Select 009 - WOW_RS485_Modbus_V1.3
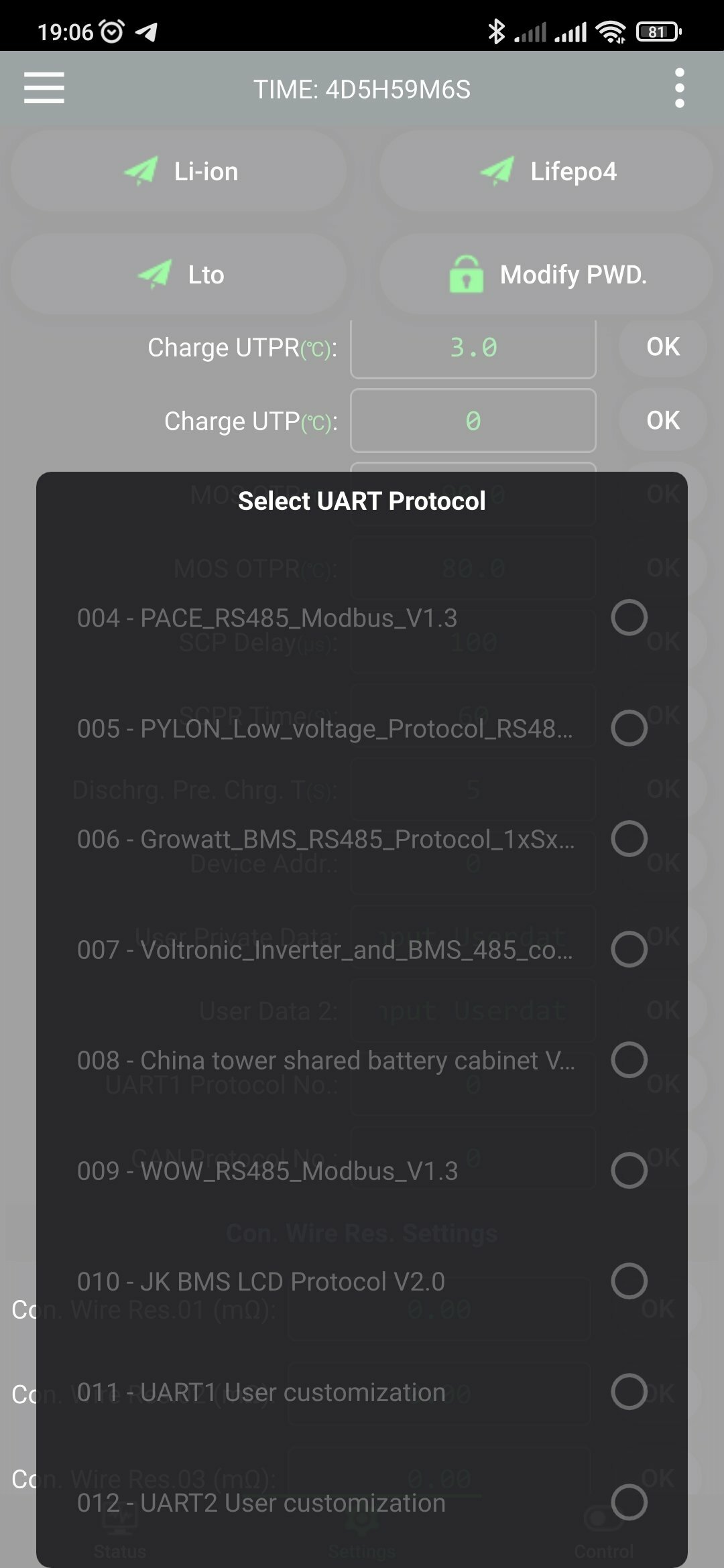The image size is (724, 1568). [x=362, y=1171]
